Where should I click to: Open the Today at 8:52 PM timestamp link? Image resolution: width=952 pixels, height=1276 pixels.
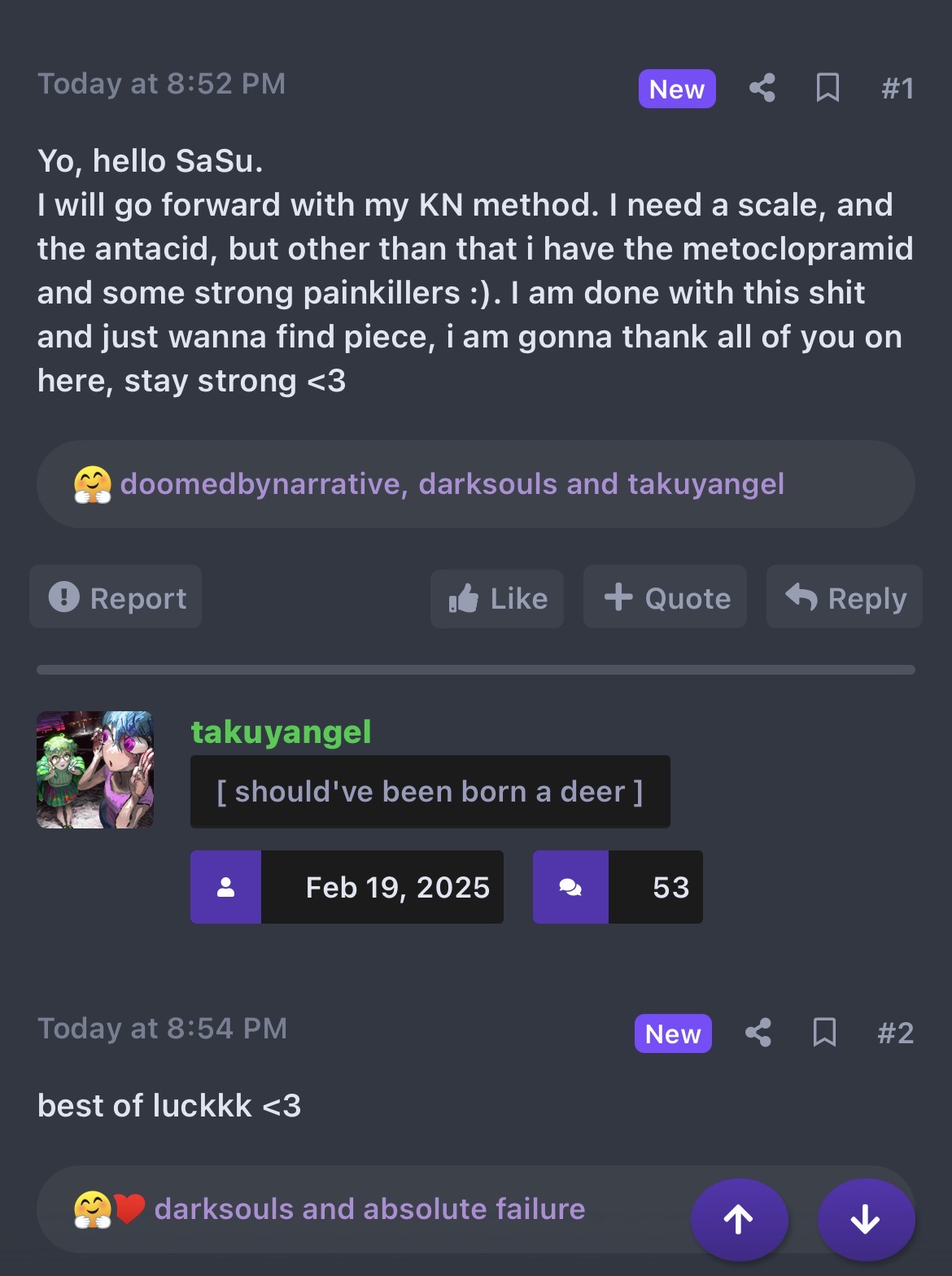[161, 84]
